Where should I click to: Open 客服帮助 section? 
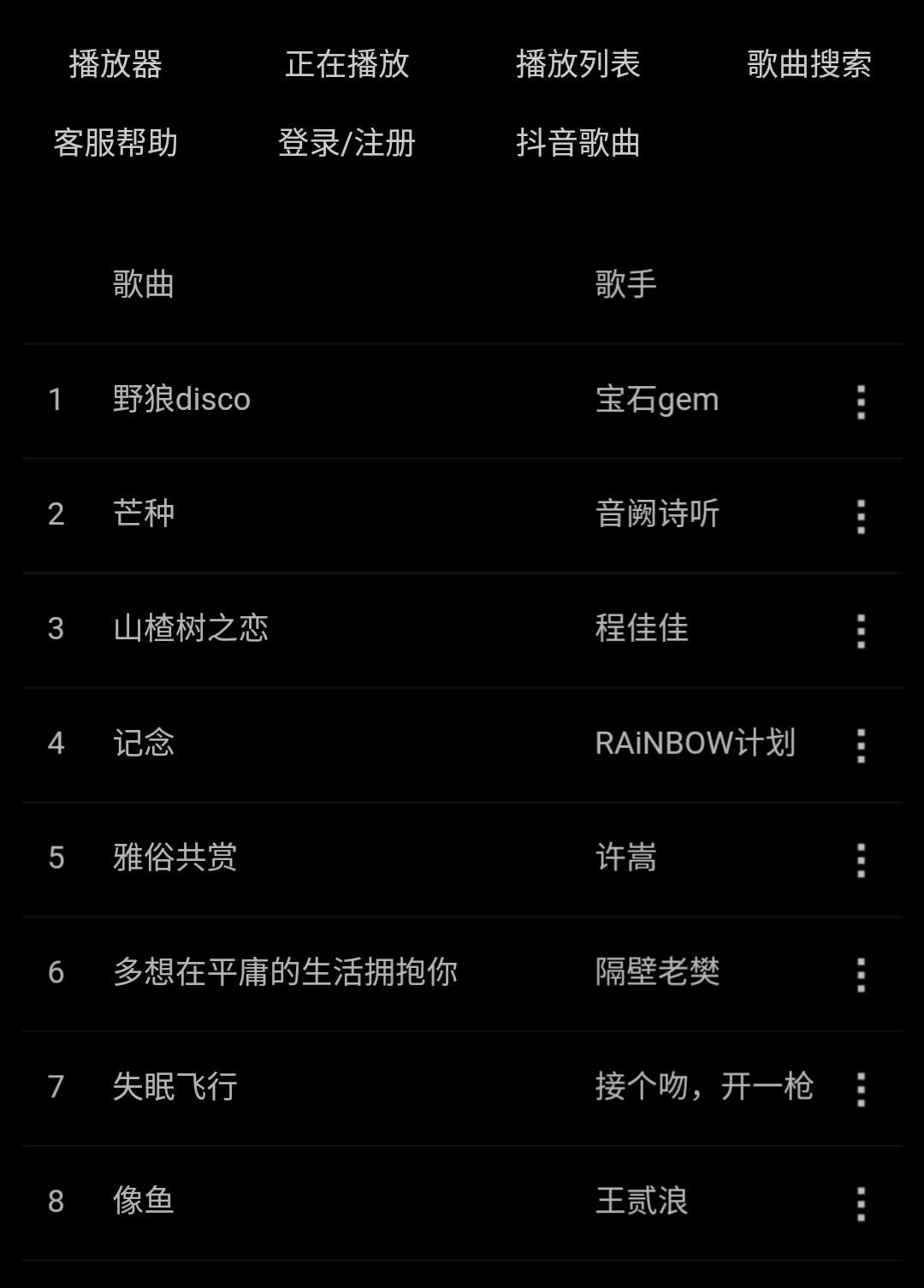(x=115, y=143)
